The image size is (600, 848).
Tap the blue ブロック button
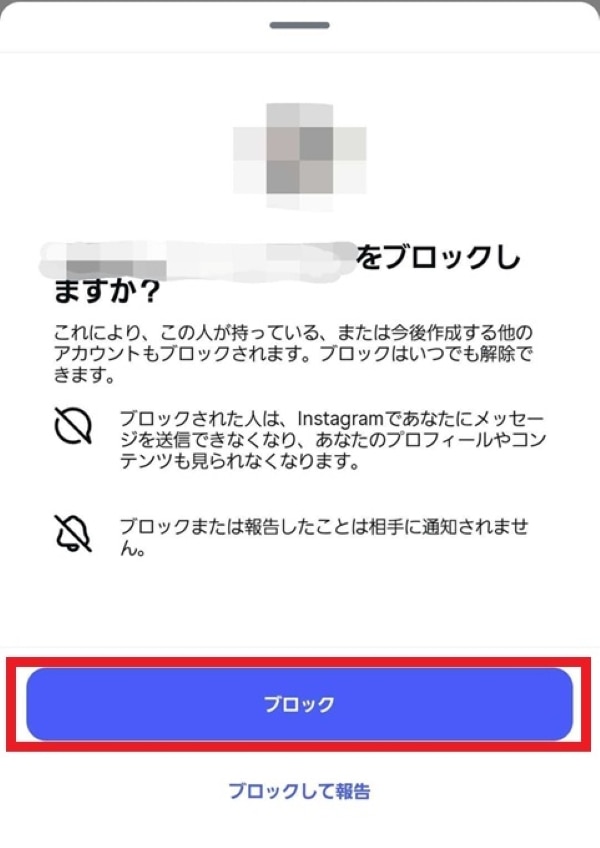[x=299, y=704]
